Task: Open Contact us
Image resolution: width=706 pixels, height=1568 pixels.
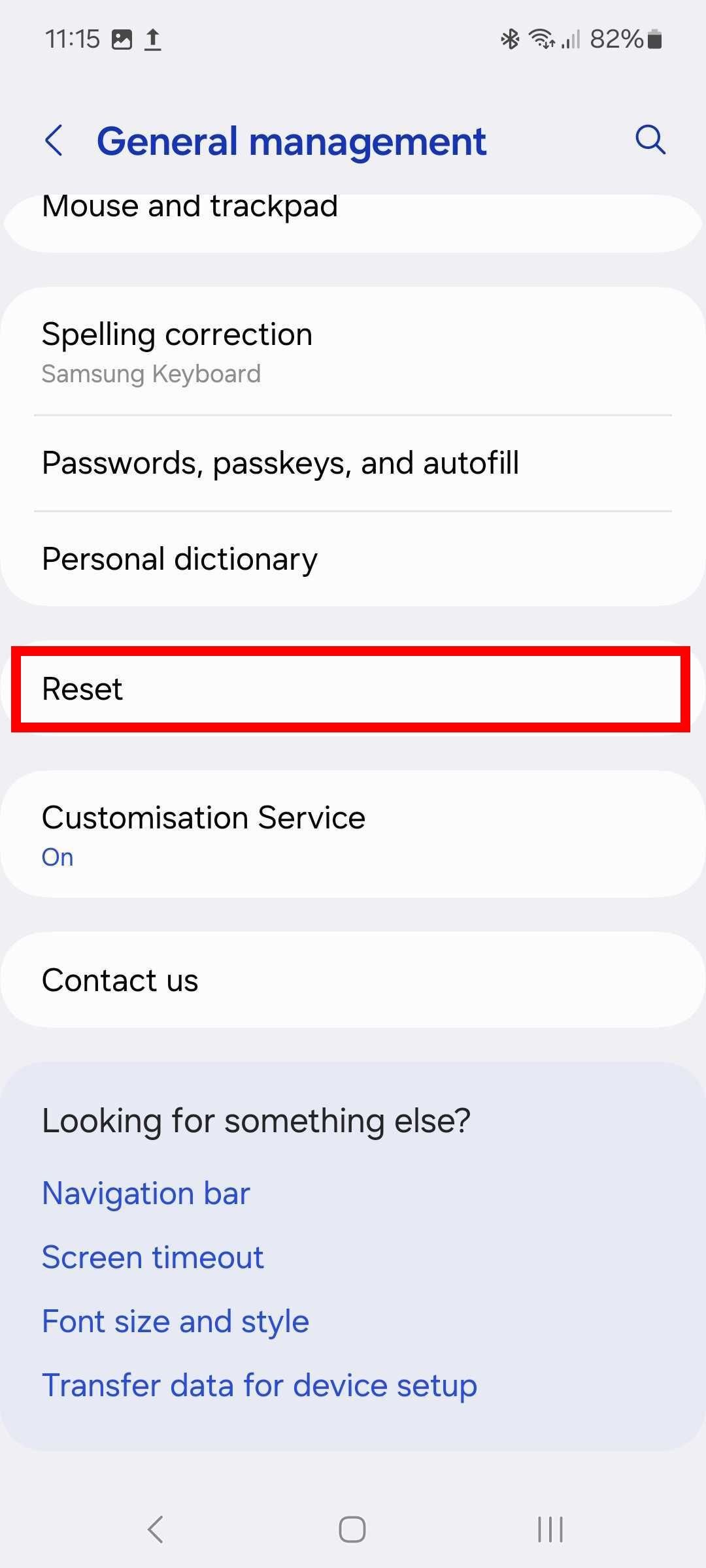Action: tap(353, 980)
